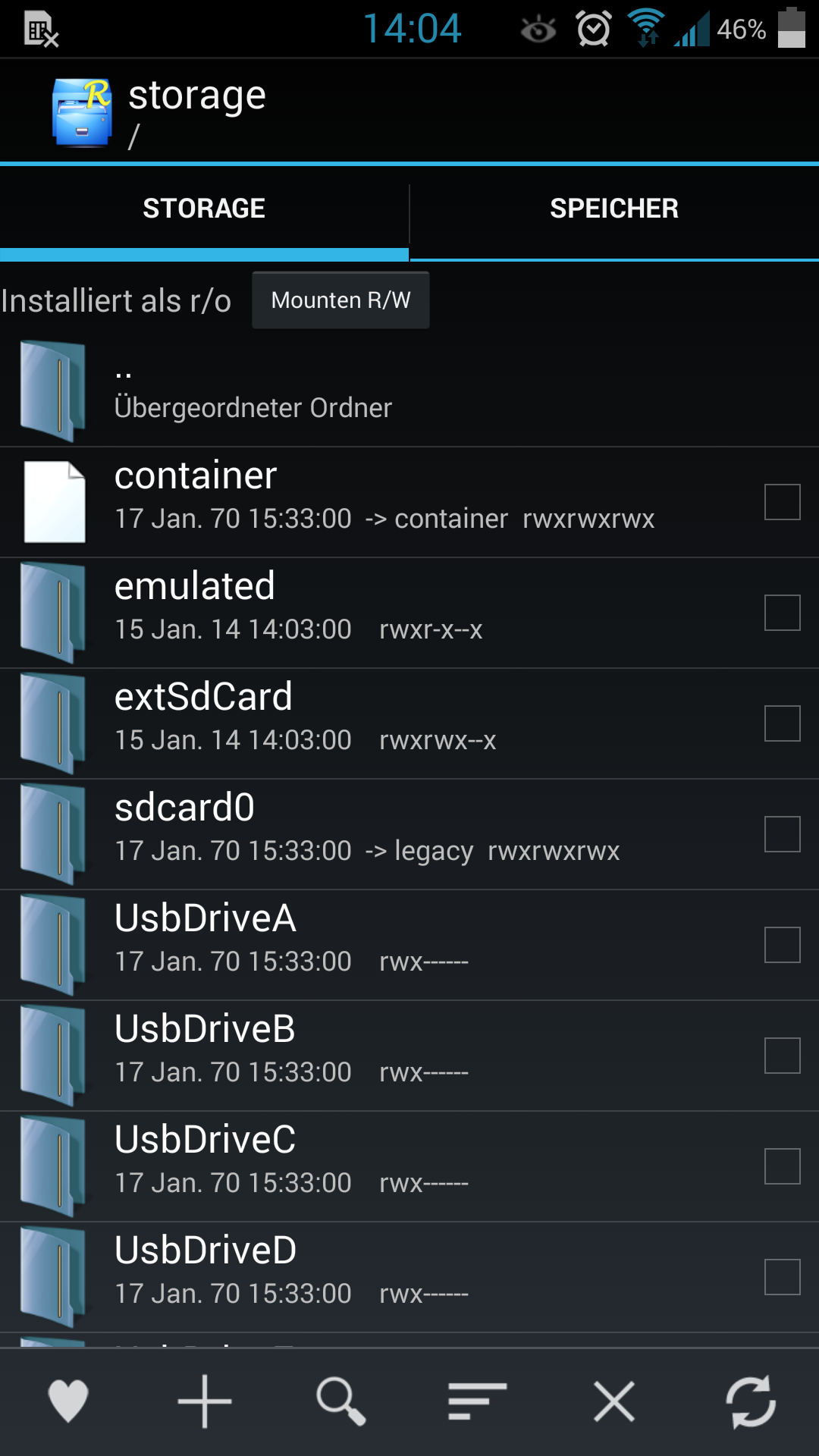Open the sort options icon
Image resolution: width=819 pixels, height=1456 pixels.
[x=478, y=1401]
